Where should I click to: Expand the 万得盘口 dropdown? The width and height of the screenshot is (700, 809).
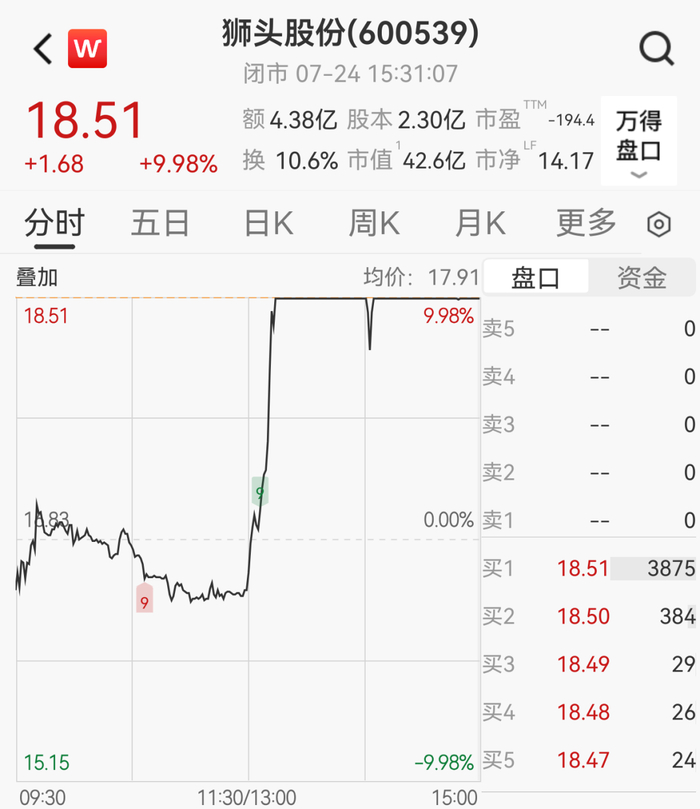pyautogui.click(x=639, y=141)
